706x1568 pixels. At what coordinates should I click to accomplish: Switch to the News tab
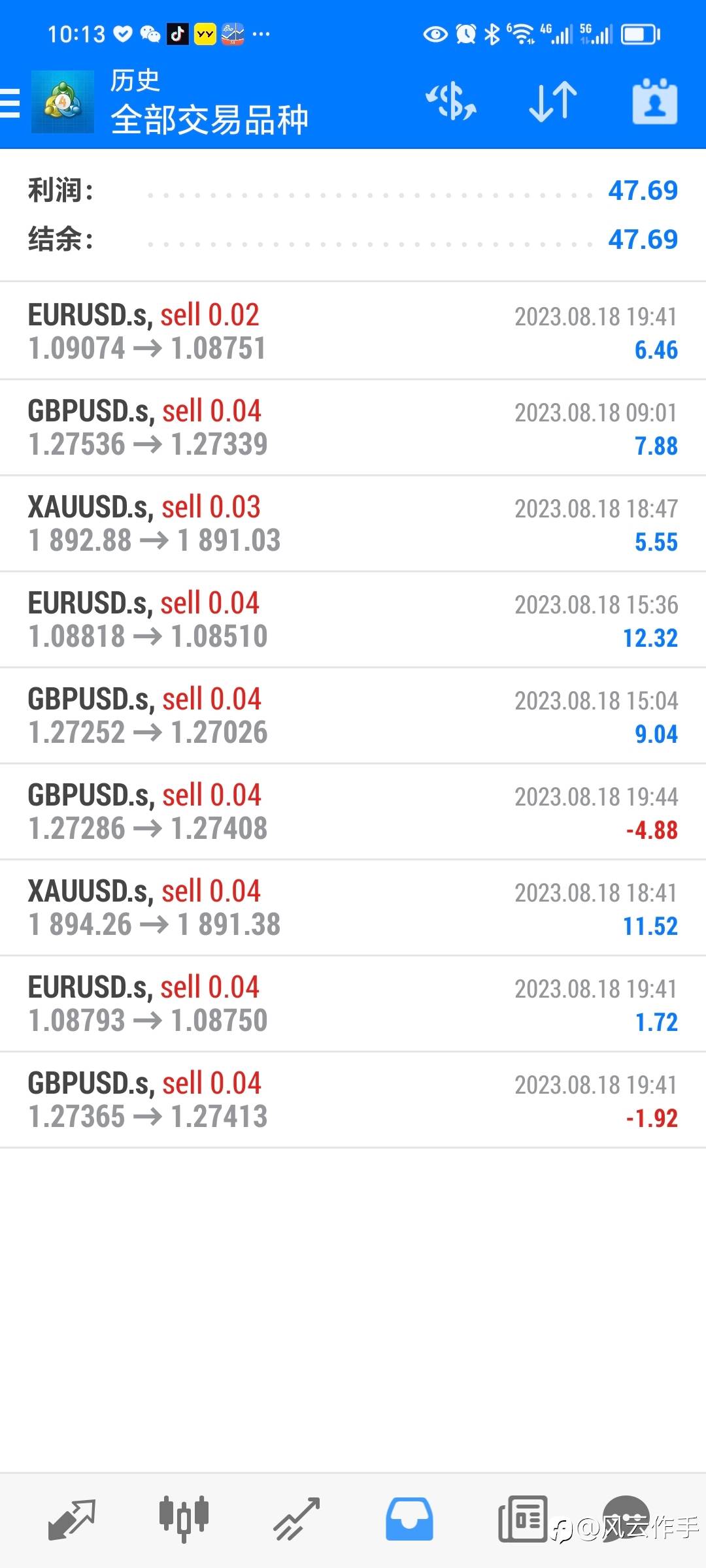(522, 1519)
